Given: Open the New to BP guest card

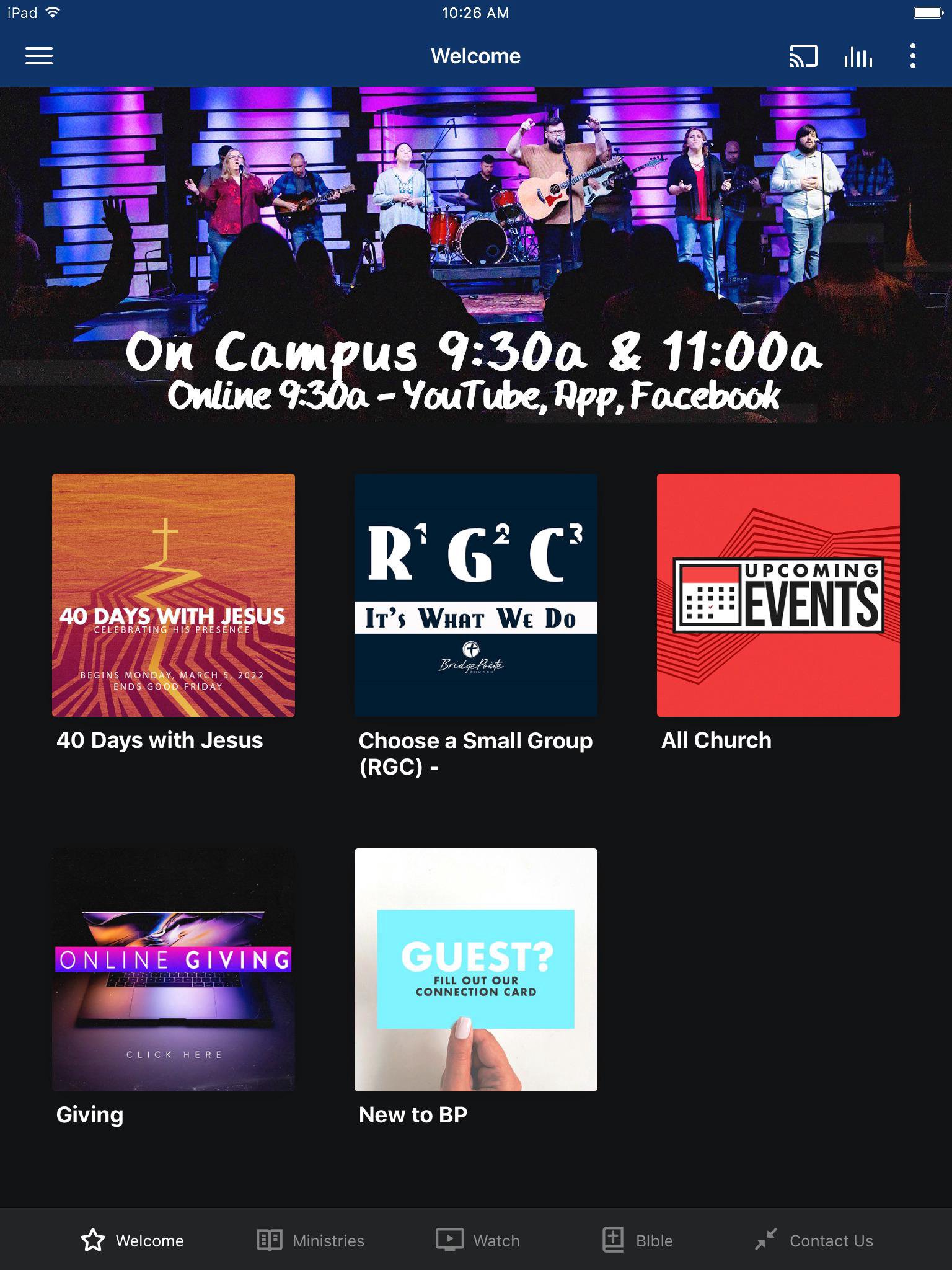Looking at the screenshot, I should pos(476,970).
